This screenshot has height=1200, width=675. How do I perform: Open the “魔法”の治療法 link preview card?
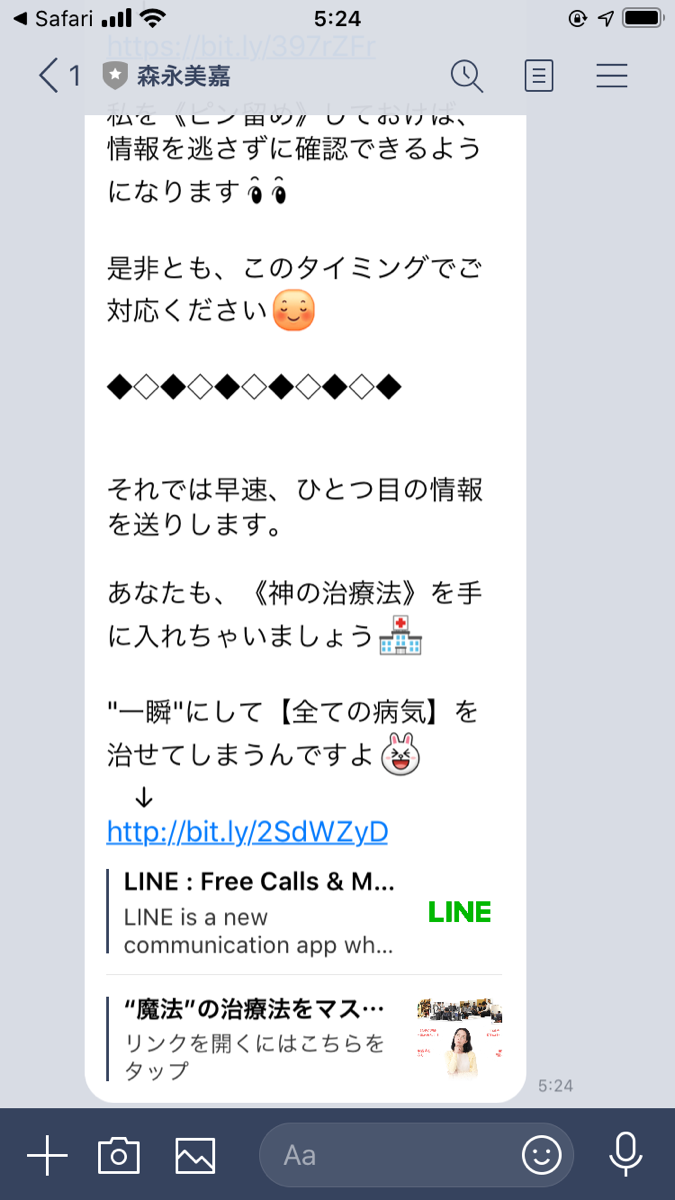(305, 1038)
